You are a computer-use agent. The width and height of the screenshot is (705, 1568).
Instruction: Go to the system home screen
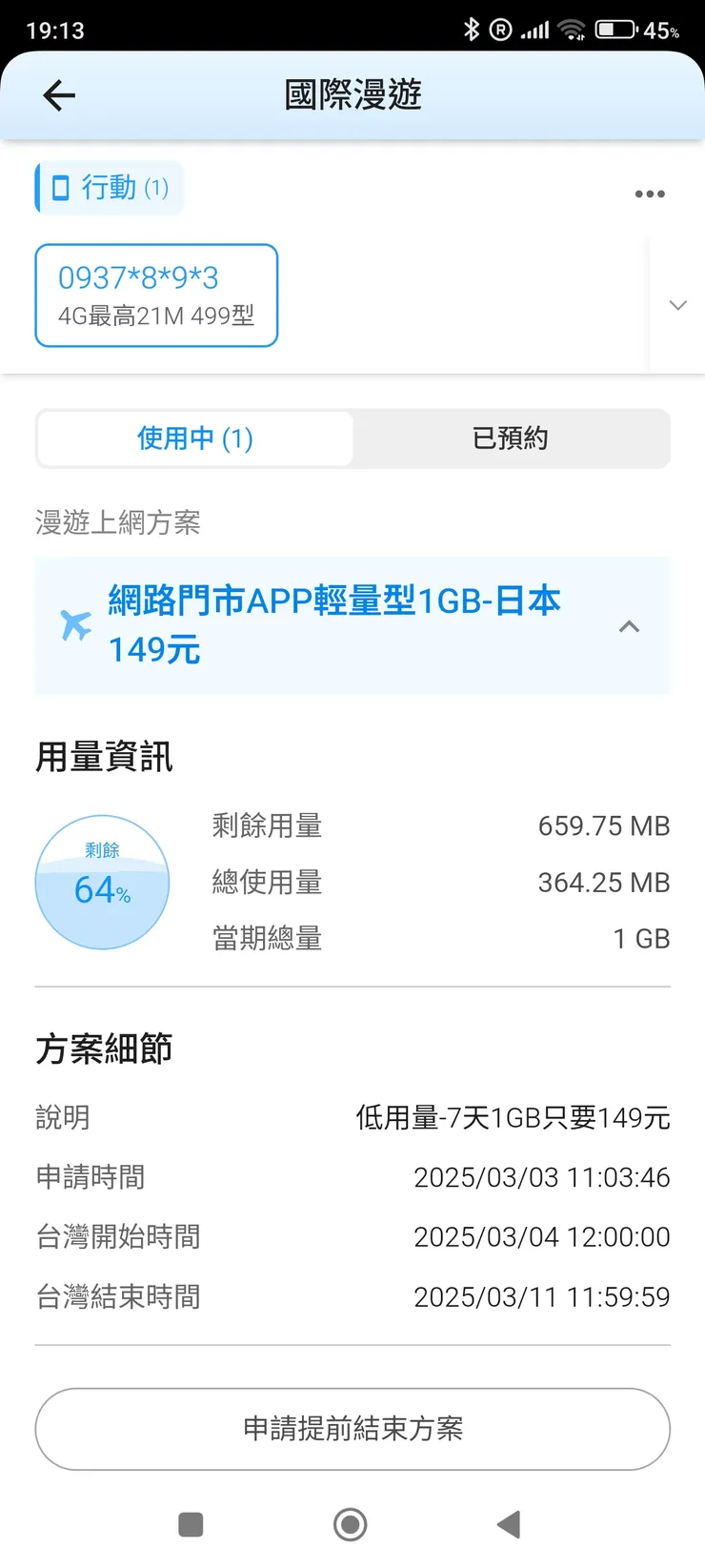tap(351, 1524)
